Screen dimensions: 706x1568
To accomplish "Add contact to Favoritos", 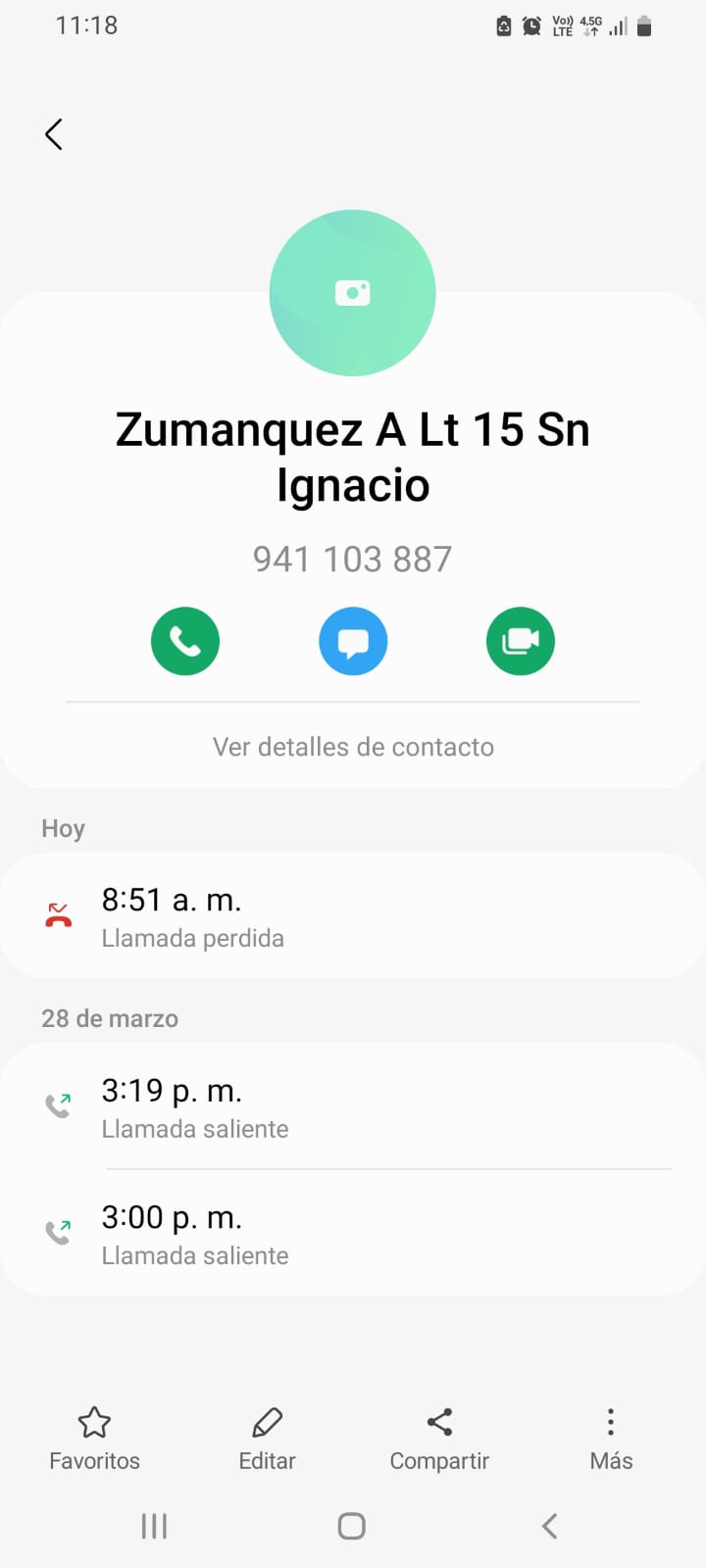I will point(94,1439).
